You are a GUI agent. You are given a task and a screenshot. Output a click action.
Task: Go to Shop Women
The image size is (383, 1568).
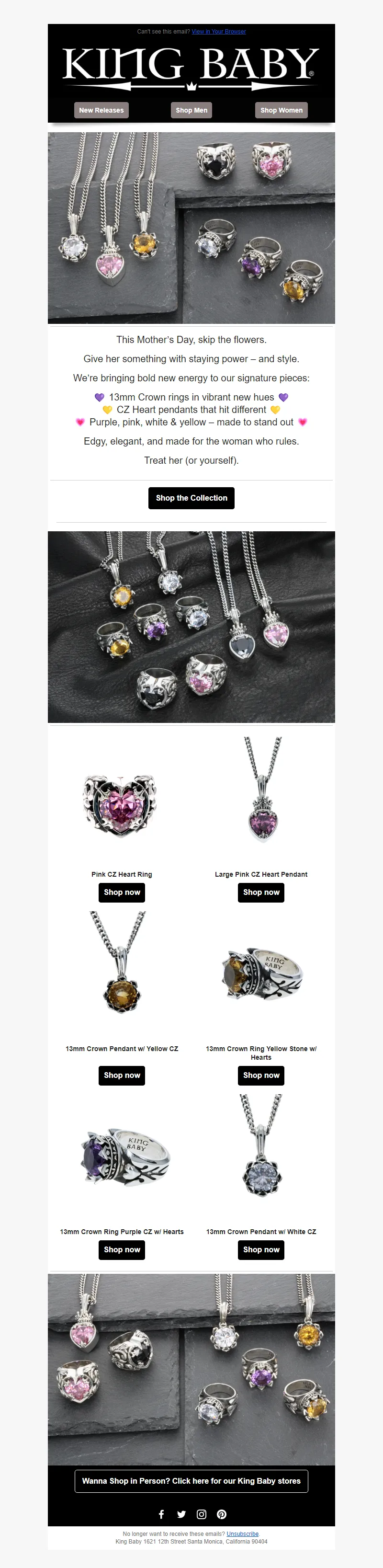[x=282, y=110]
